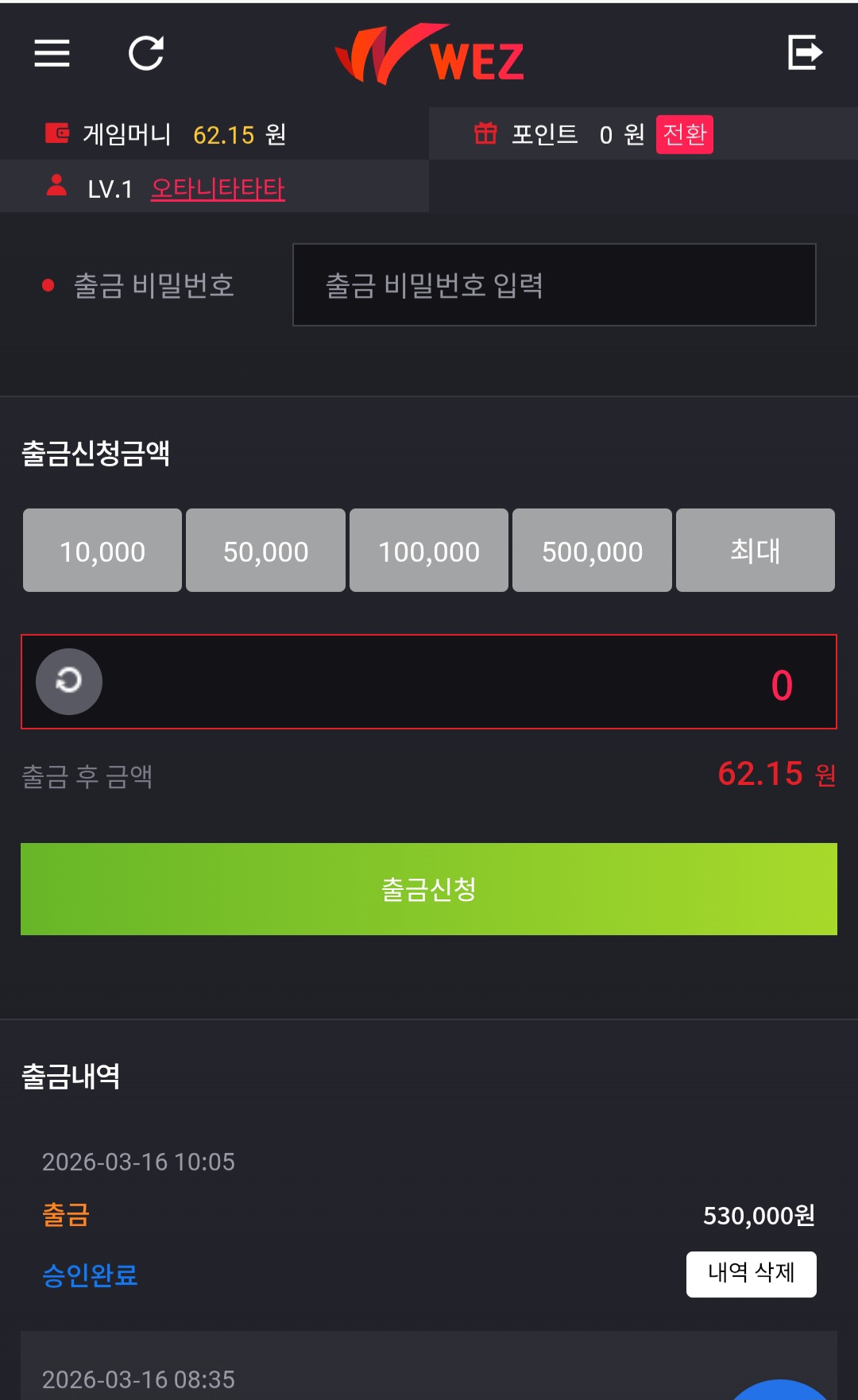Image resolution: width=858 pixels, height=1400 pixels.
Task: Open the 오타니타타타 profile link
Action: point(218,189)
